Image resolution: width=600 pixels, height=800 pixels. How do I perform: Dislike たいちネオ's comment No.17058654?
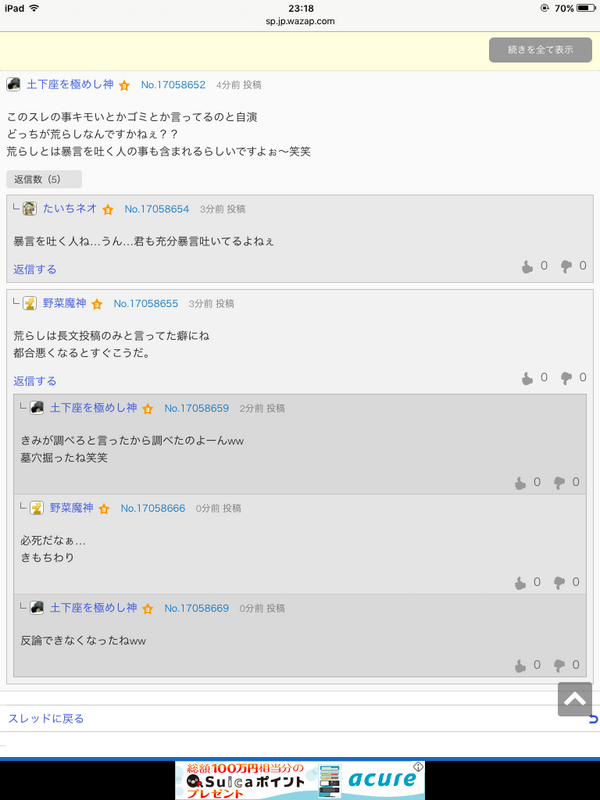(567, 266)
